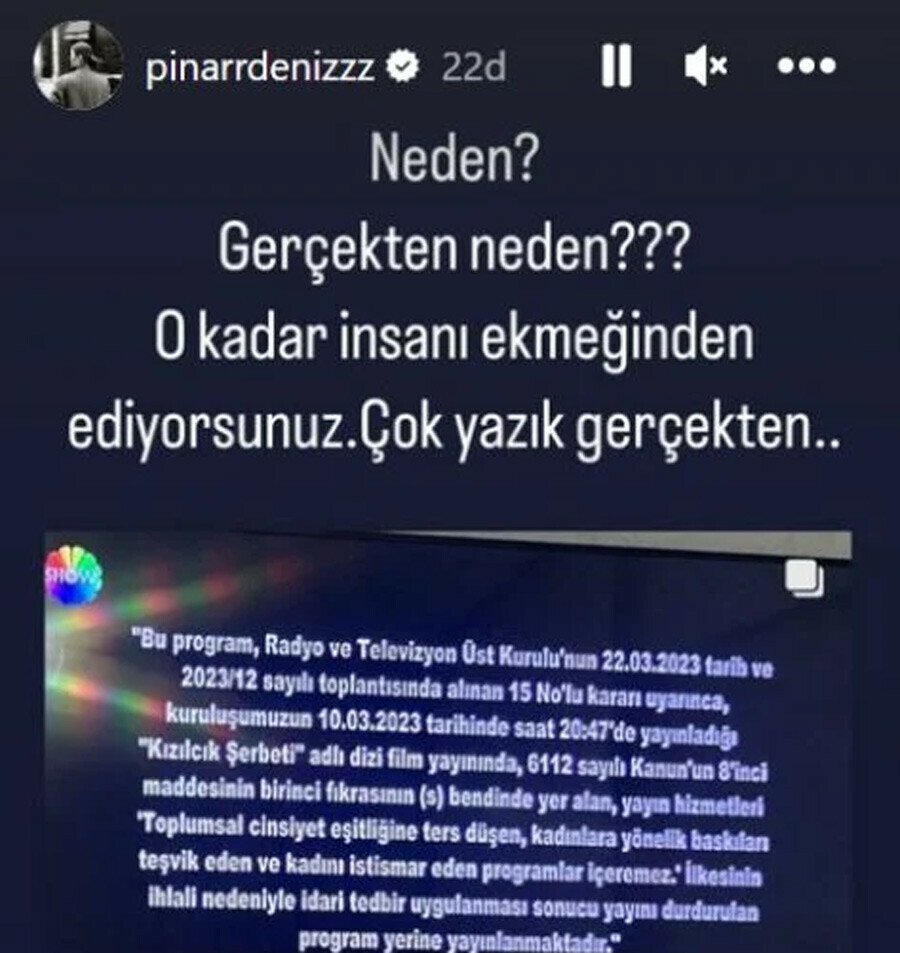Open pinarrdenizzz profile from the username
900x953 pixels.
pyautogui.click(x=264, y=67)
